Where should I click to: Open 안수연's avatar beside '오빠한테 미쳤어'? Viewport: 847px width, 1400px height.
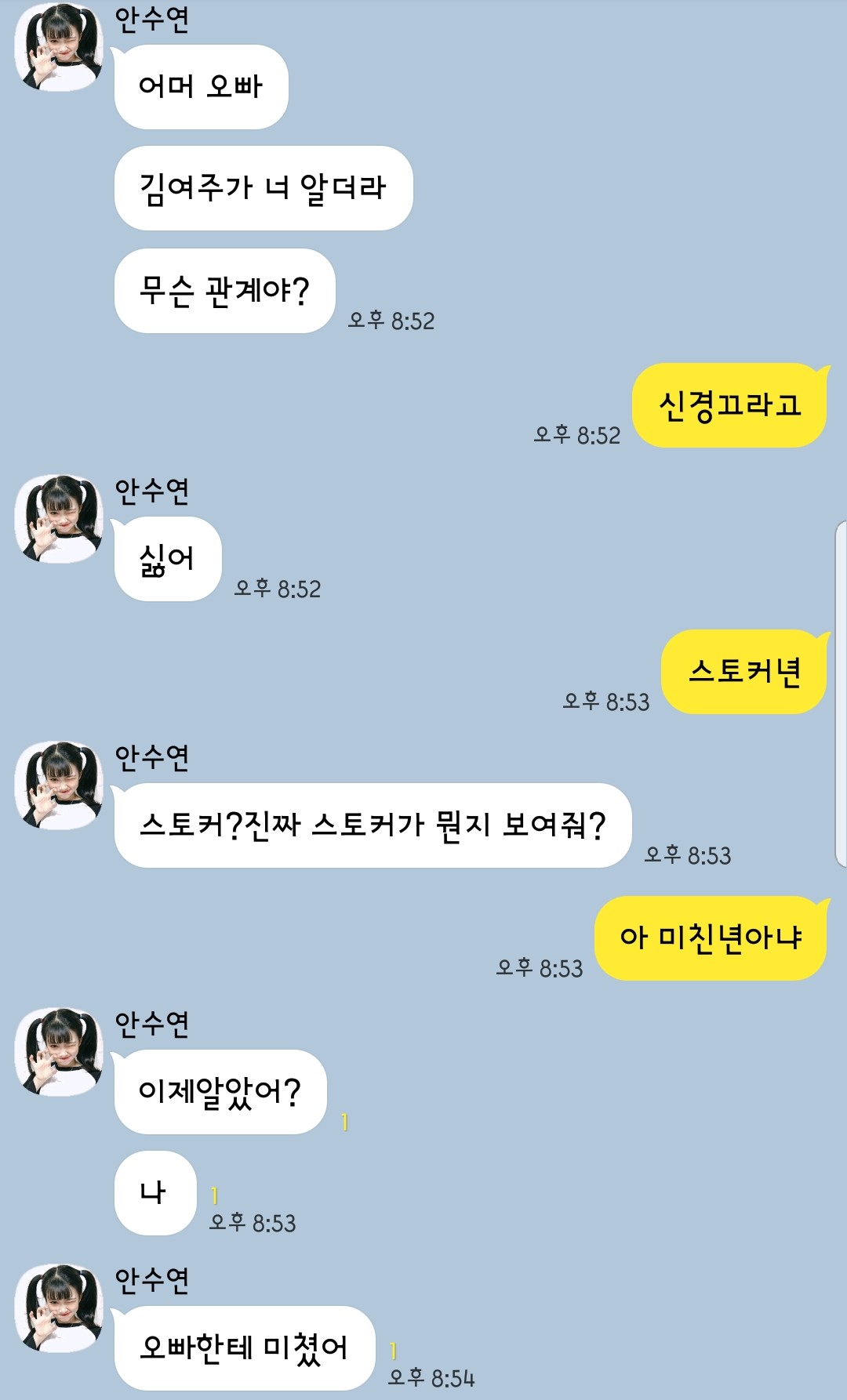click(x=60, y=1308)
